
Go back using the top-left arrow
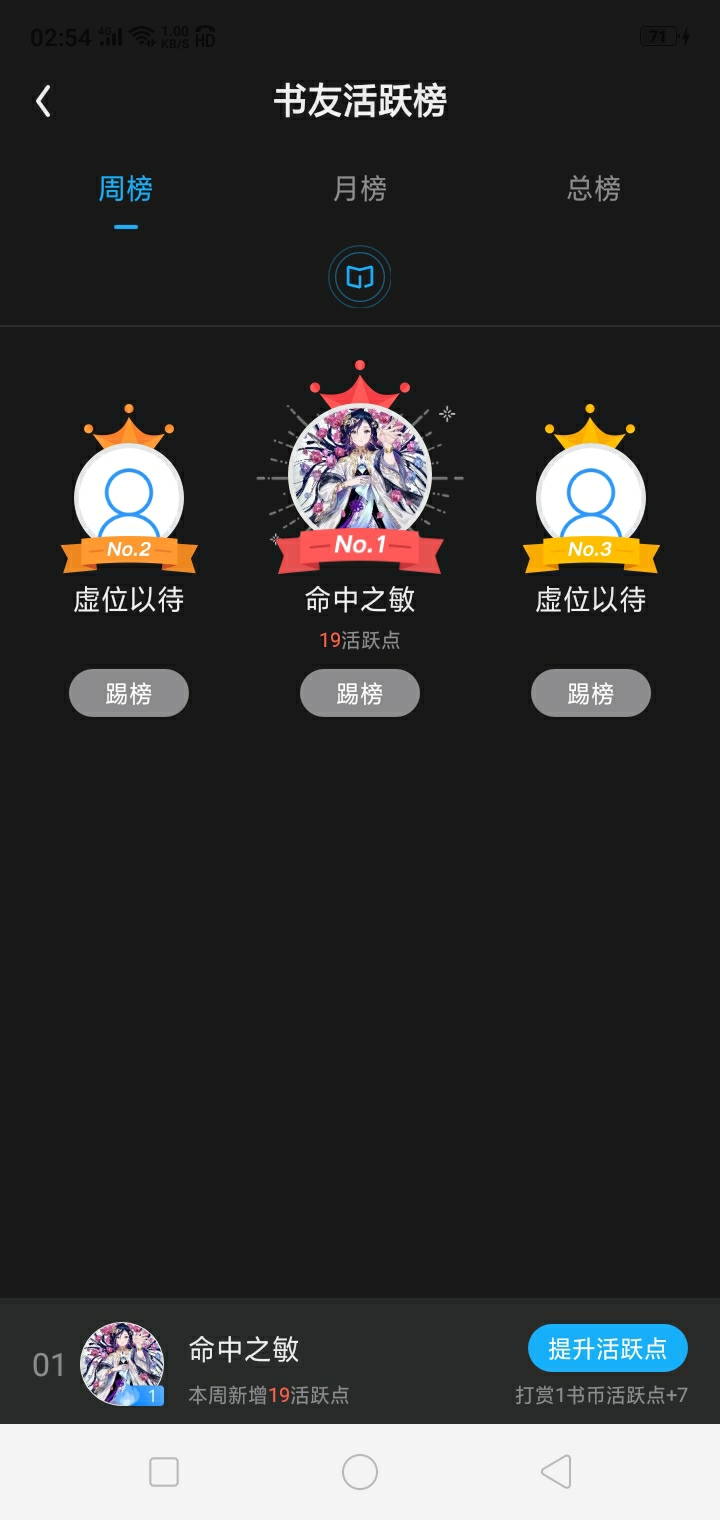pyautogui.click(x=43, y=101)
